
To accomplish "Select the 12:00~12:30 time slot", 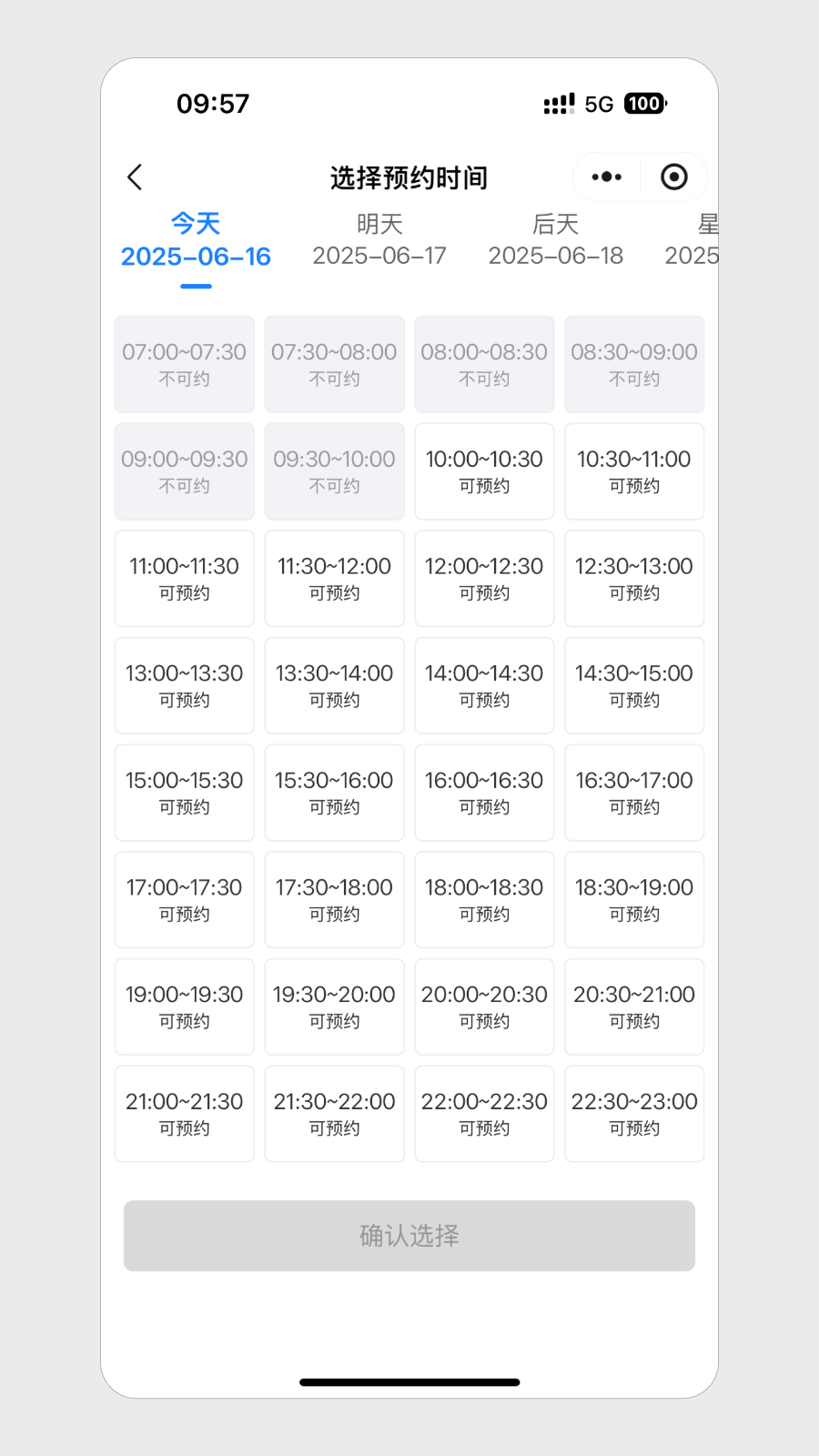I will pos(484,579).
